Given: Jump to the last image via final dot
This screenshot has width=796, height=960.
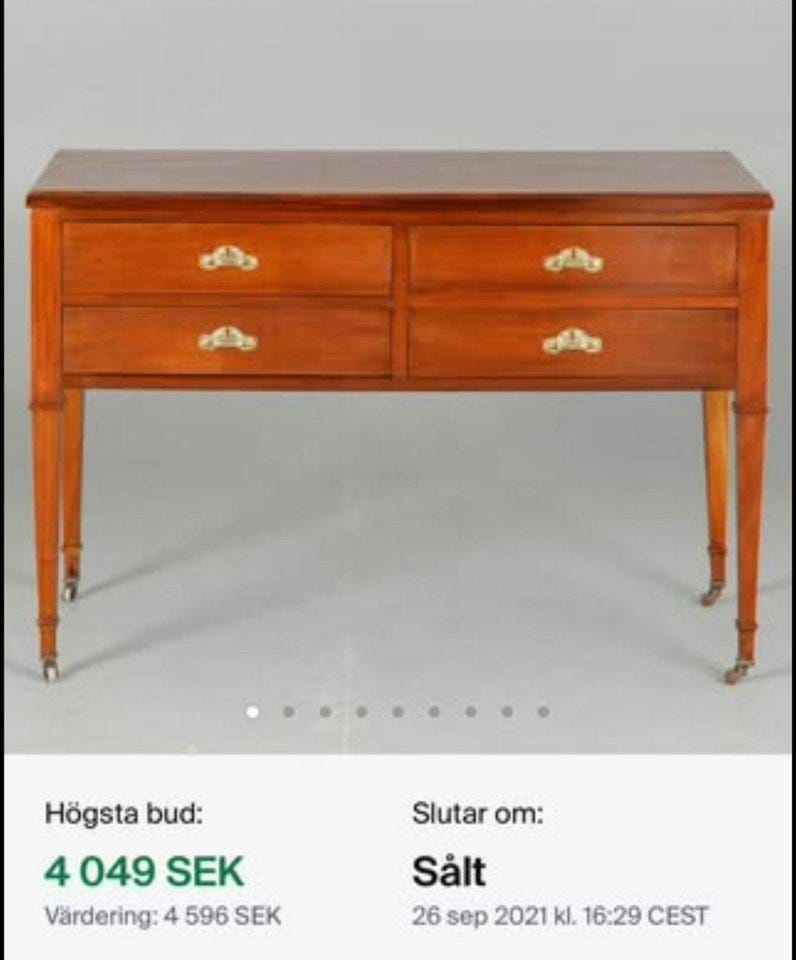Looking at the screenshot, I should pyautogui.click(x=543, y=712).
